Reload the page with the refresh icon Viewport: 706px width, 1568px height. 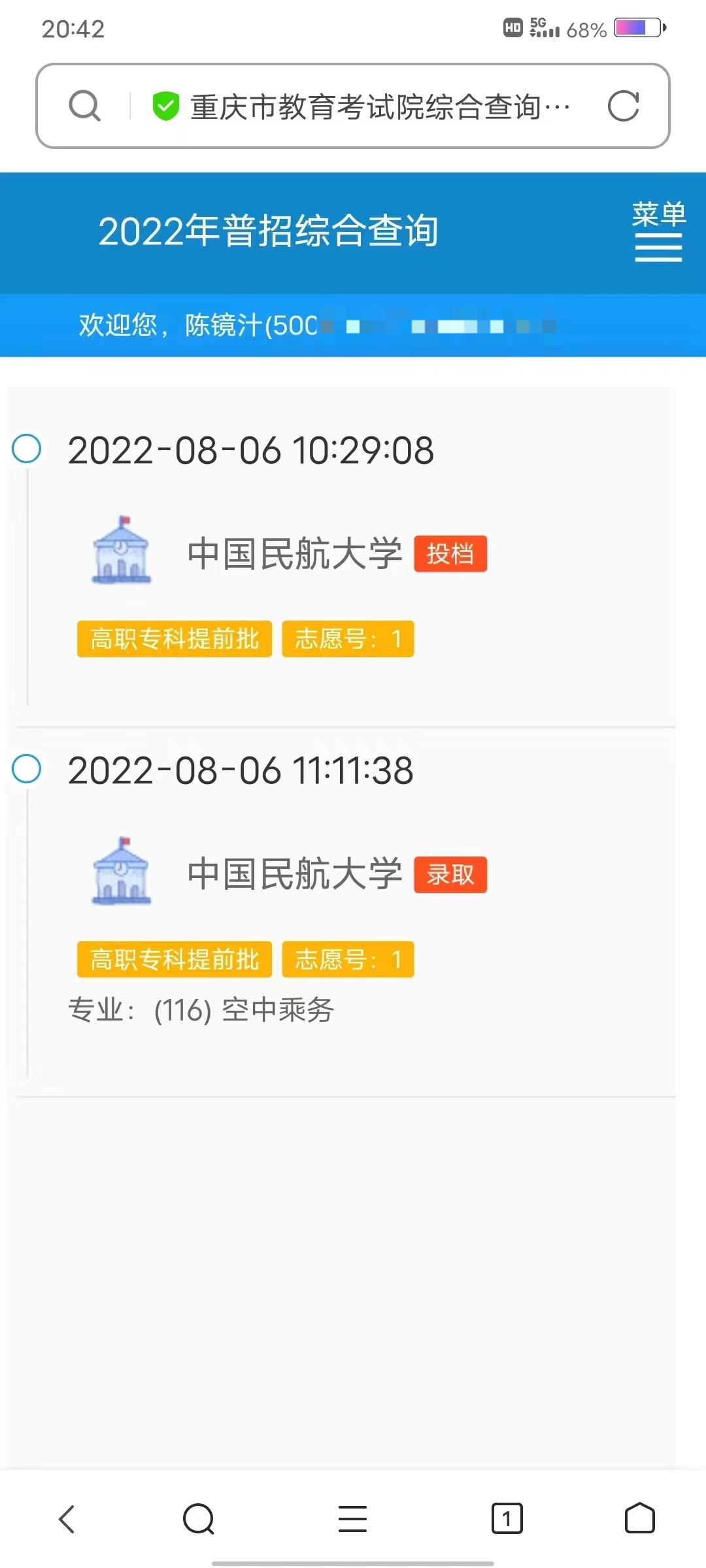coord(623,106)
